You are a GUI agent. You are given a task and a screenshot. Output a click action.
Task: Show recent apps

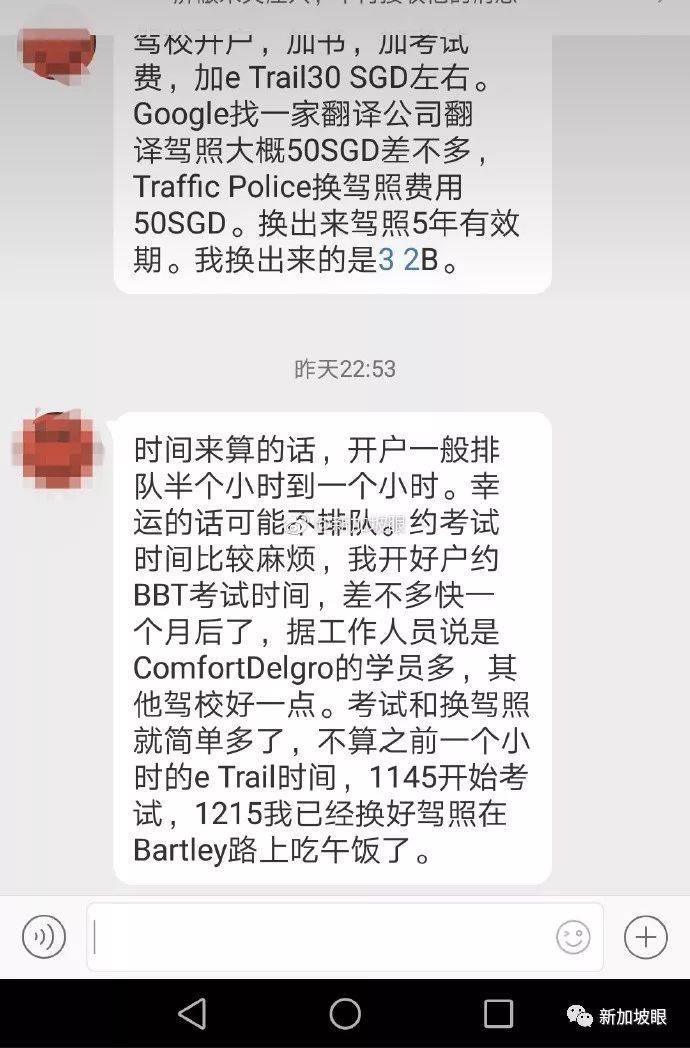[498, 1014]
